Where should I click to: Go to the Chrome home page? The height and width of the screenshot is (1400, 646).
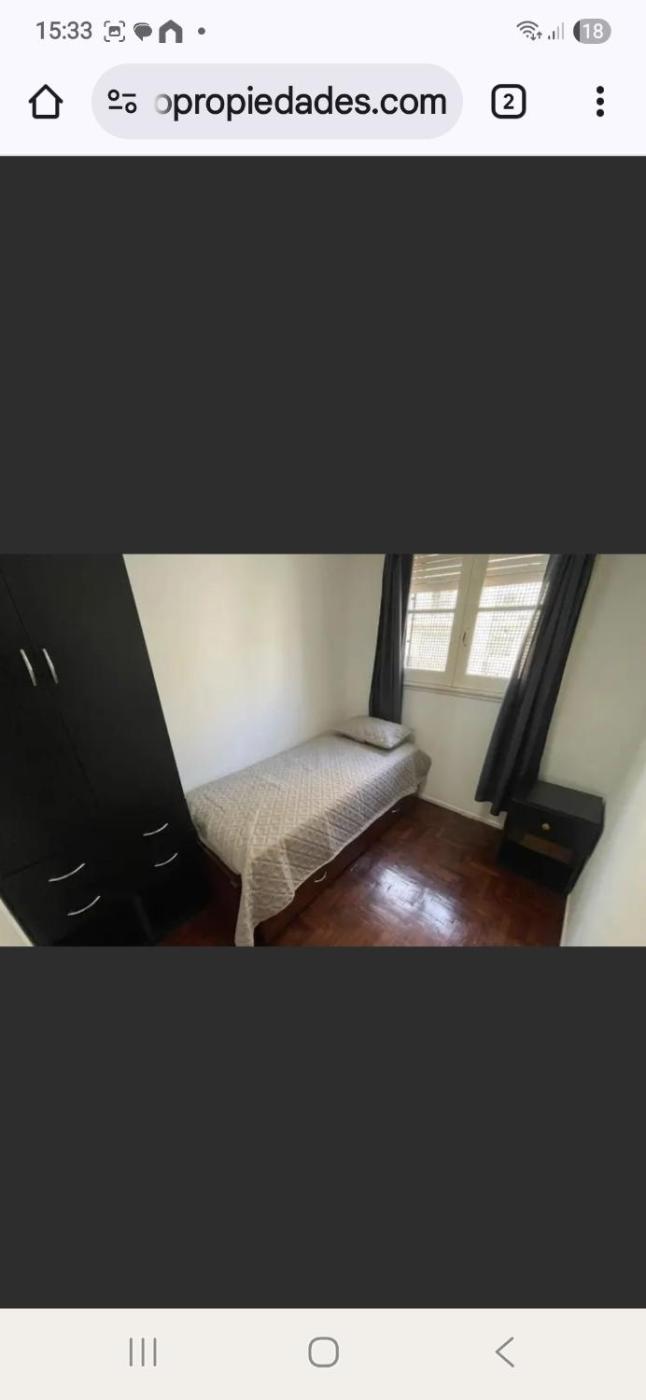point(45,102)
